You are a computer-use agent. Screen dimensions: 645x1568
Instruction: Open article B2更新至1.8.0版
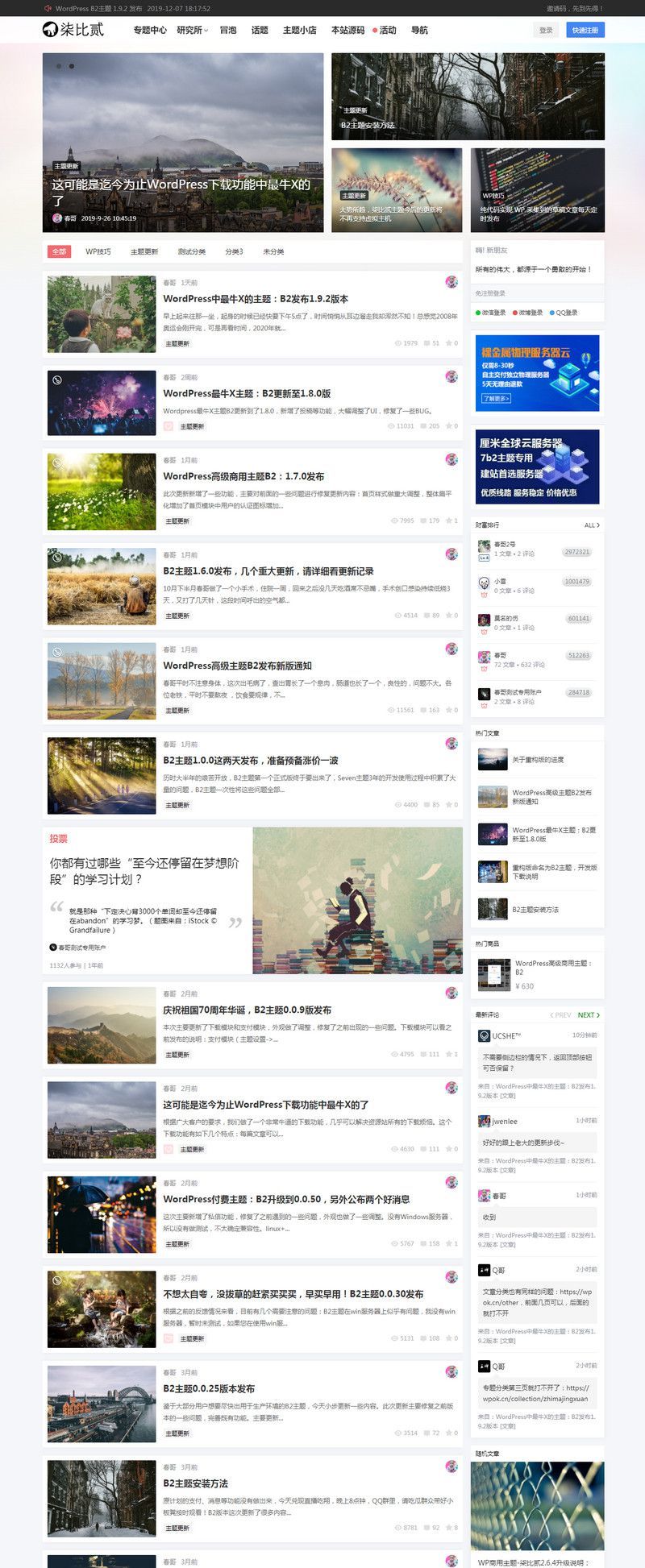click(x=247, y=393)
